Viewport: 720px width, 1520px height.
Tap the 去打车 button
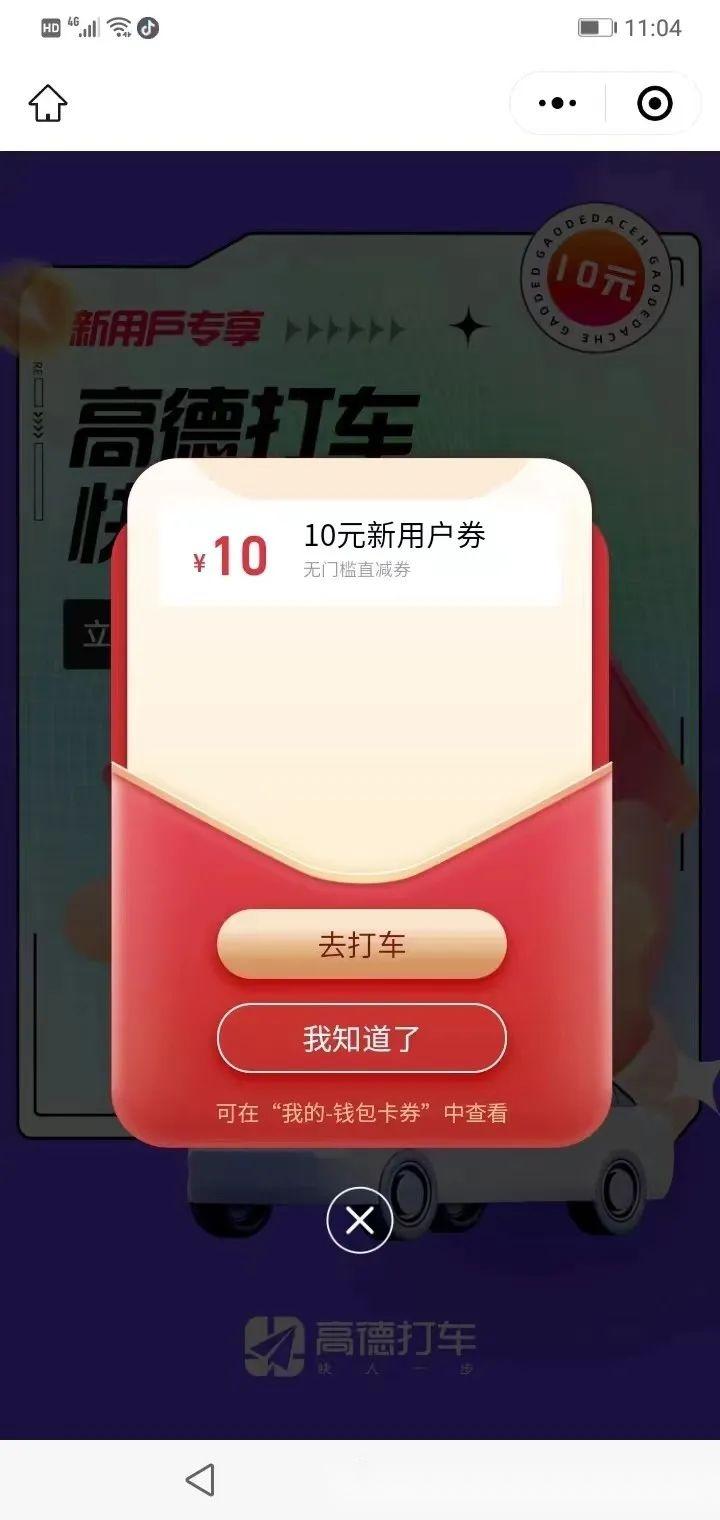361,944
